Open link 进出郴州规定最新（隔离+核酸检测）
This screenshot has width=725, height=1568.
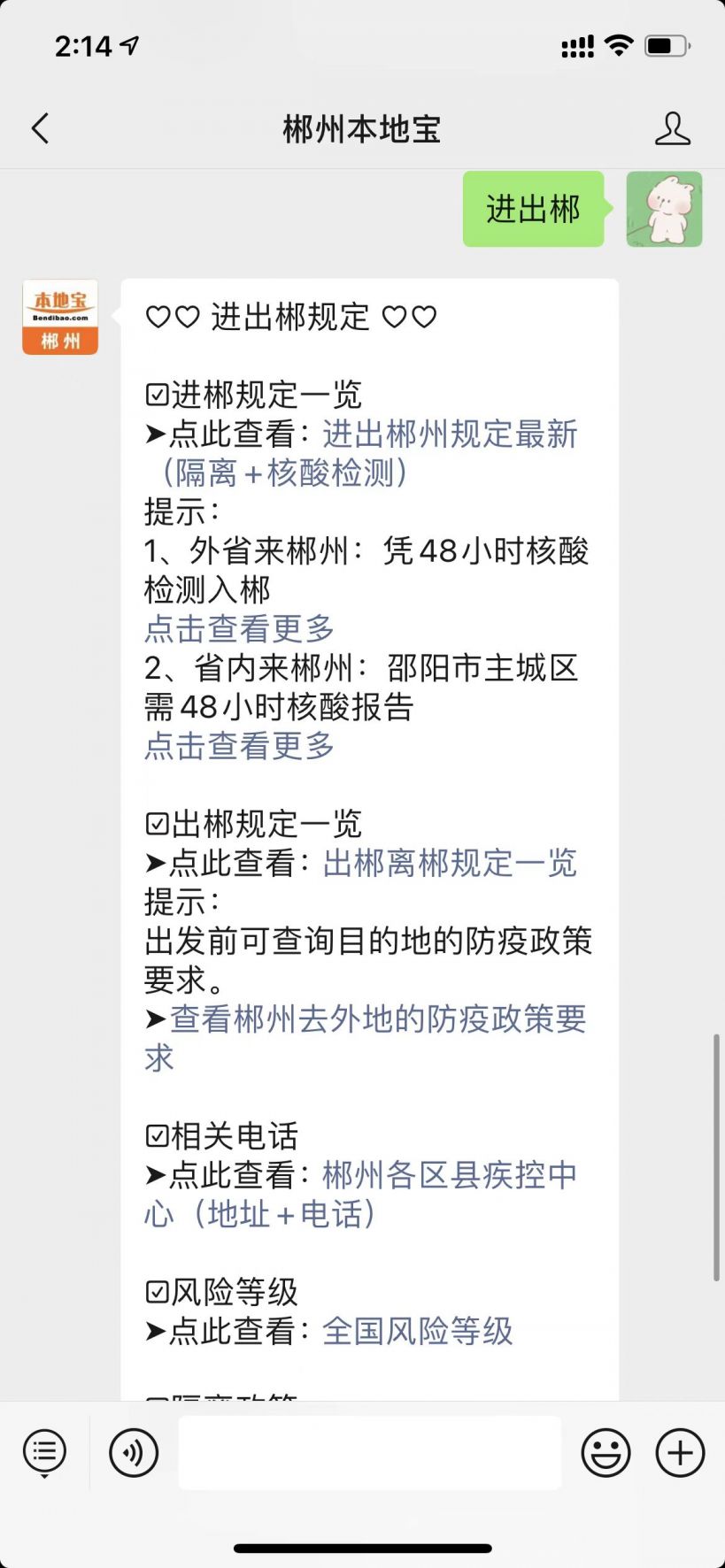450,434
